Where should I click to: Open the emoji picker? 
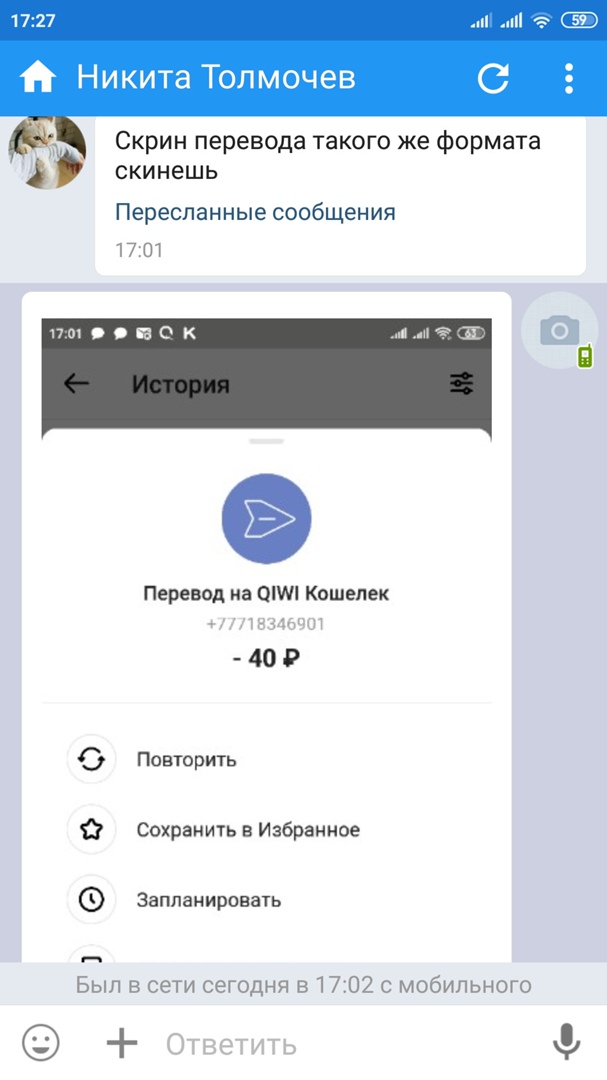(41, 1043)
